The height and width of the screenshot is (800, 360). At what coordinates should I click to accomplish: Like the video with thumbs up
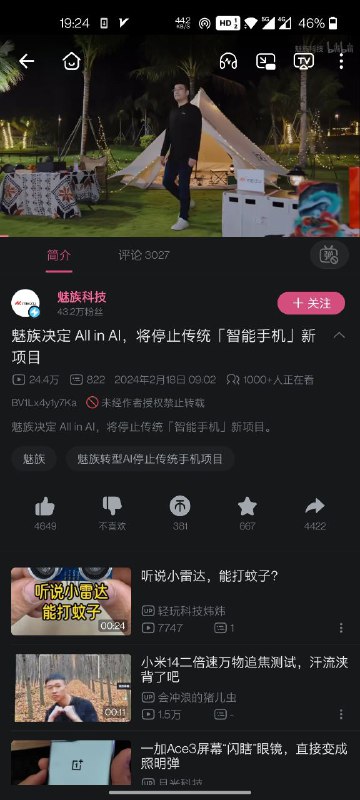coord(45,514)
